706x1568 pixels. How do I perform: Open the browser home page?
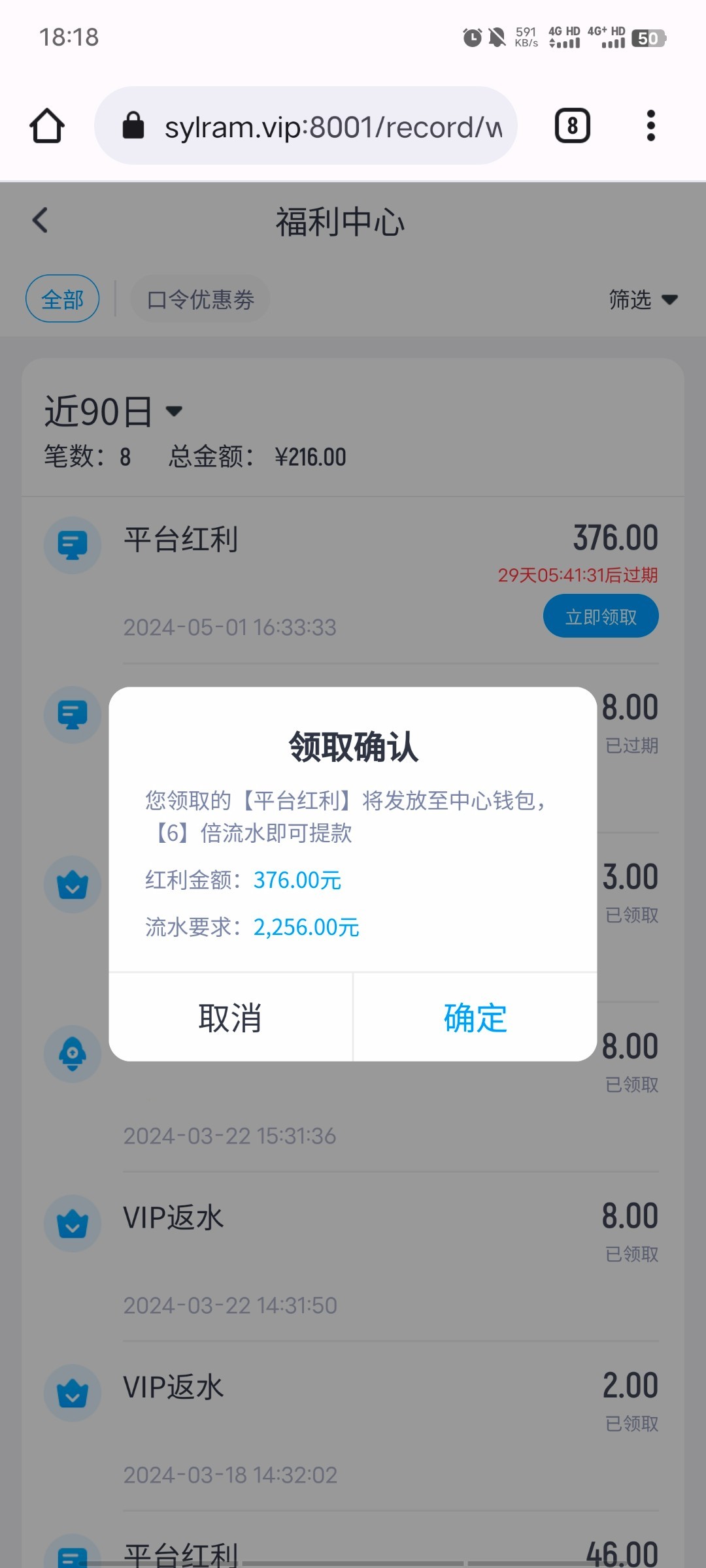coord(47,125)
